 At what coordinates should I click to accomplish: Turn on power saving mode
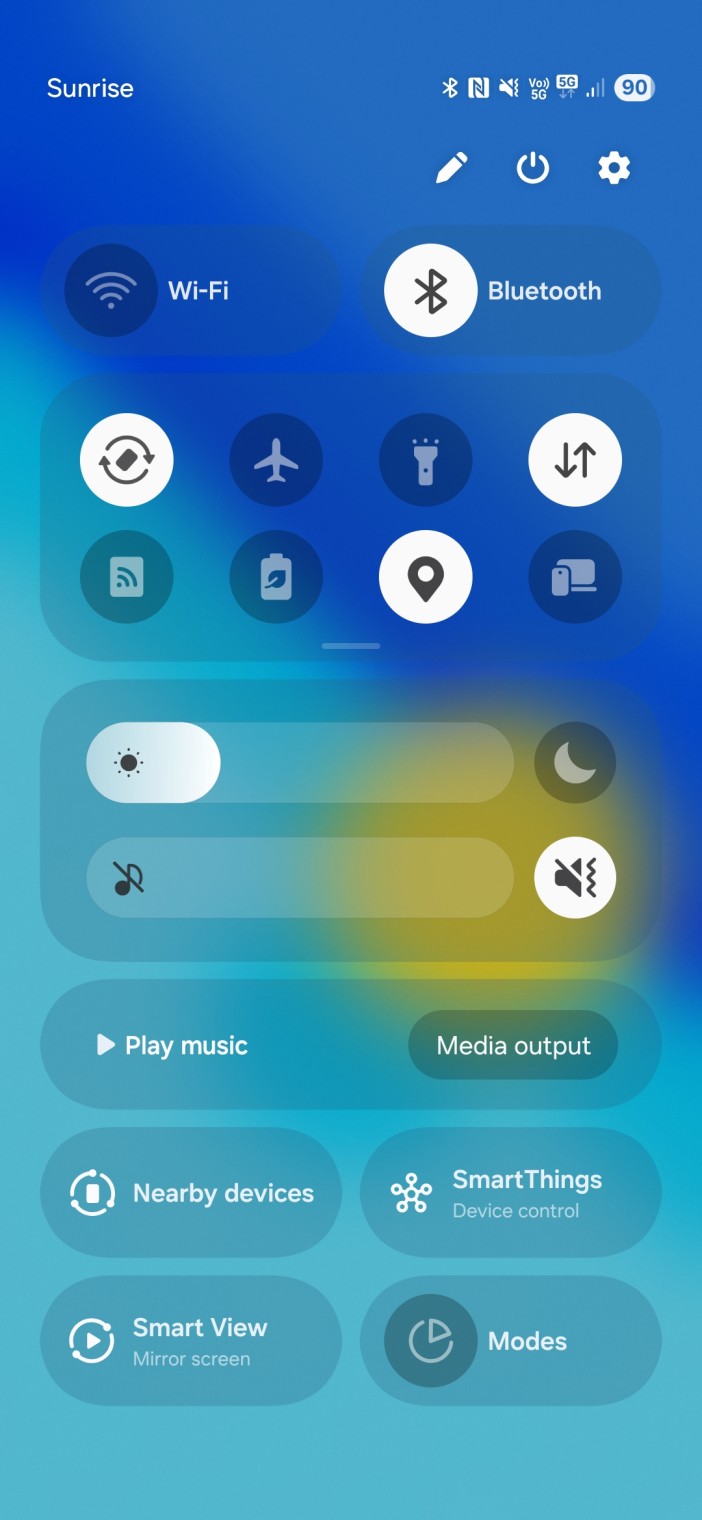point(276,577)
